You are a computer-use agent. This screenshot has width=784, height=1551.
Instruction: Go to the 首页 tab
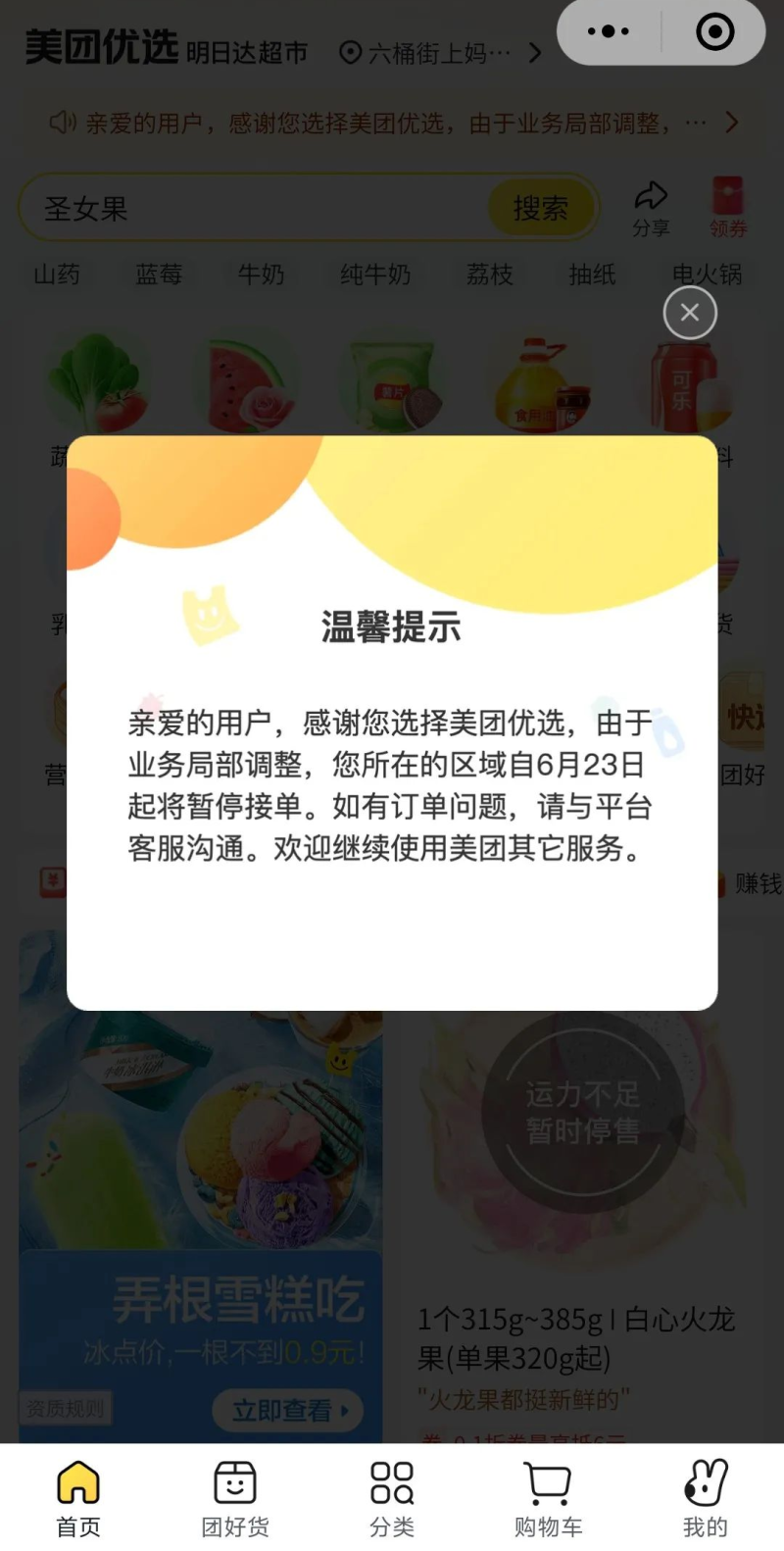pyautogui.click(x=78, y=1498)
